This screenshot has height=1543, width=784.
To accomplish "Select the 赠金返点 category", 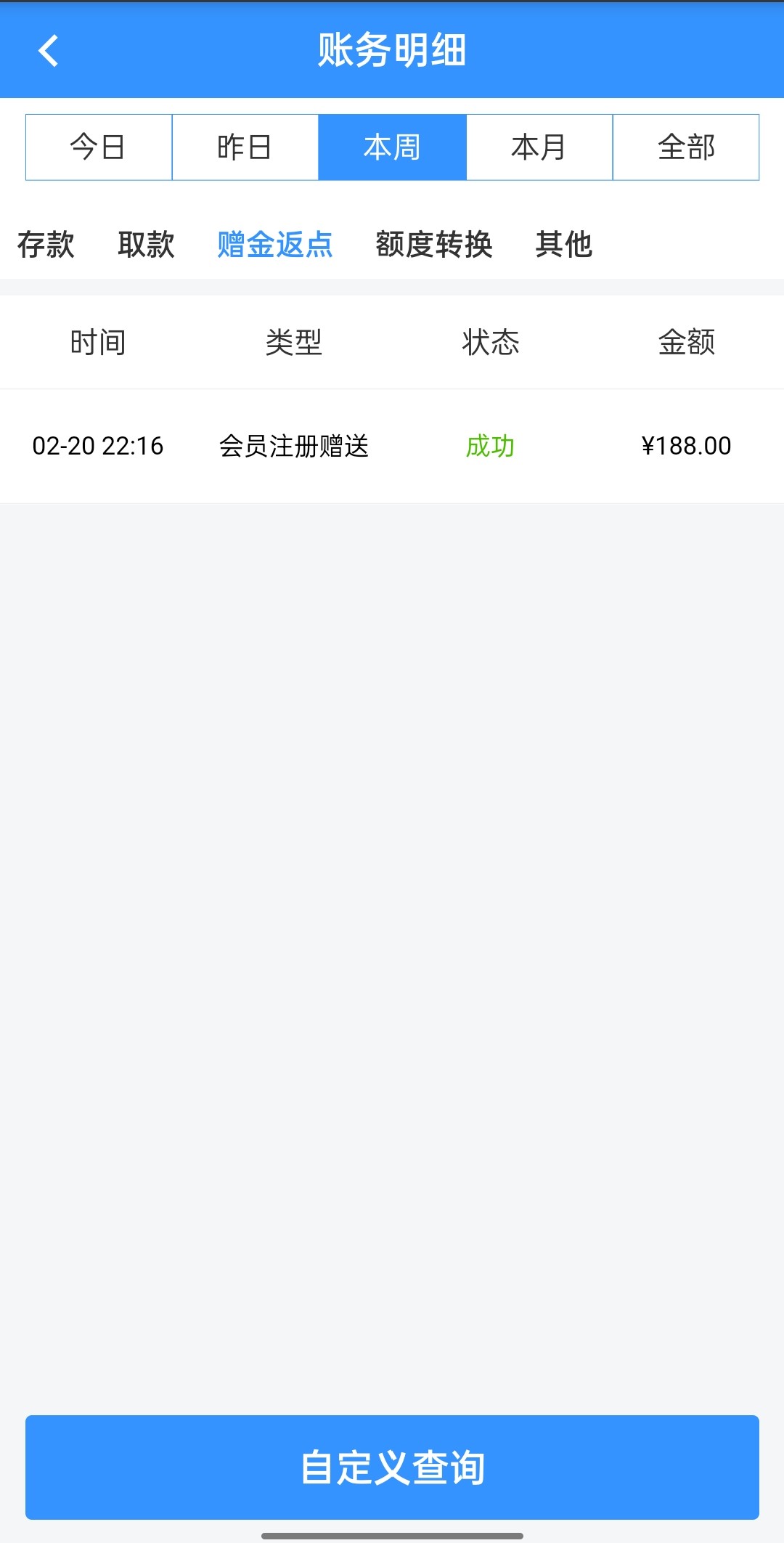I will point(275,245).
